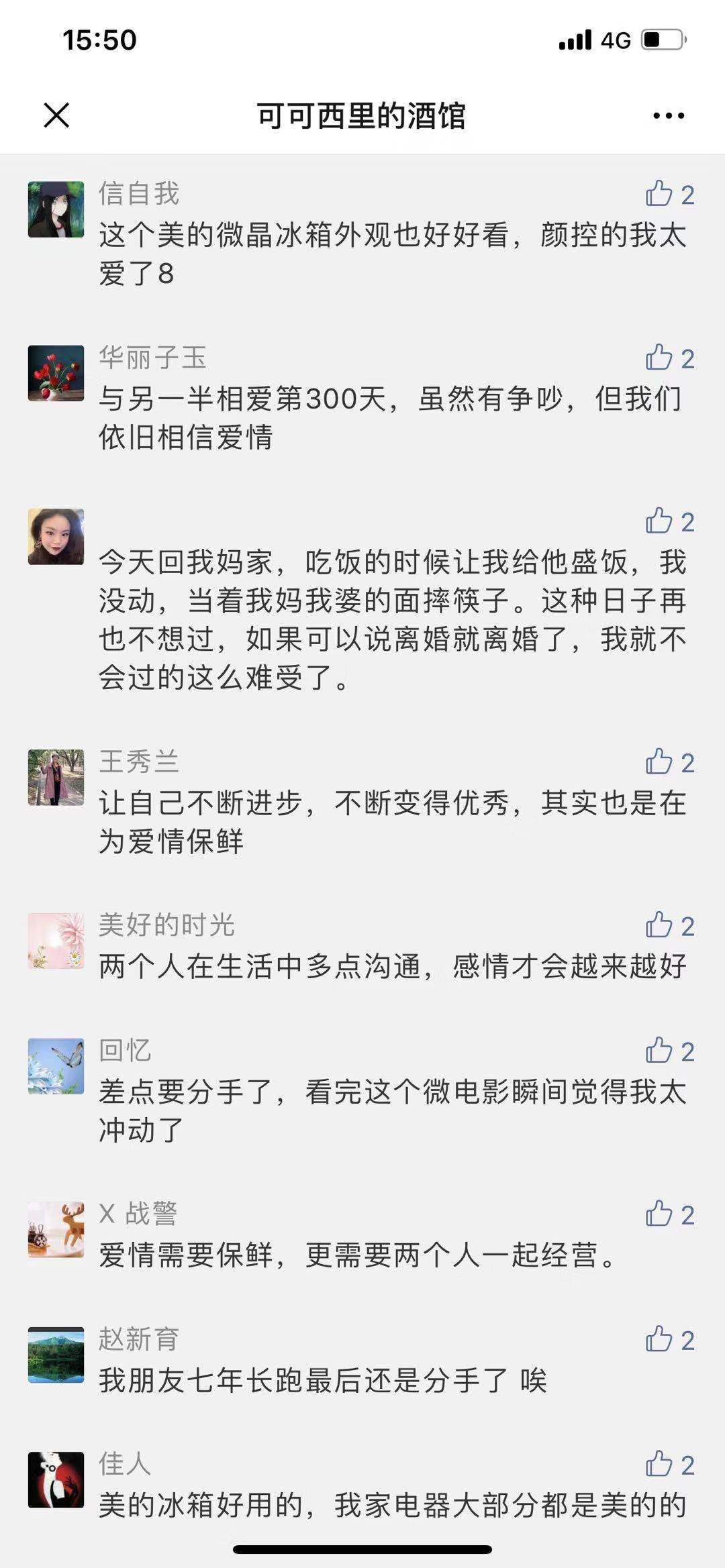Image resolution: width=725 pixels, height=1568 pixels.
Task: Like 华丽子玉's comment
Action: (x=659, y=358)
